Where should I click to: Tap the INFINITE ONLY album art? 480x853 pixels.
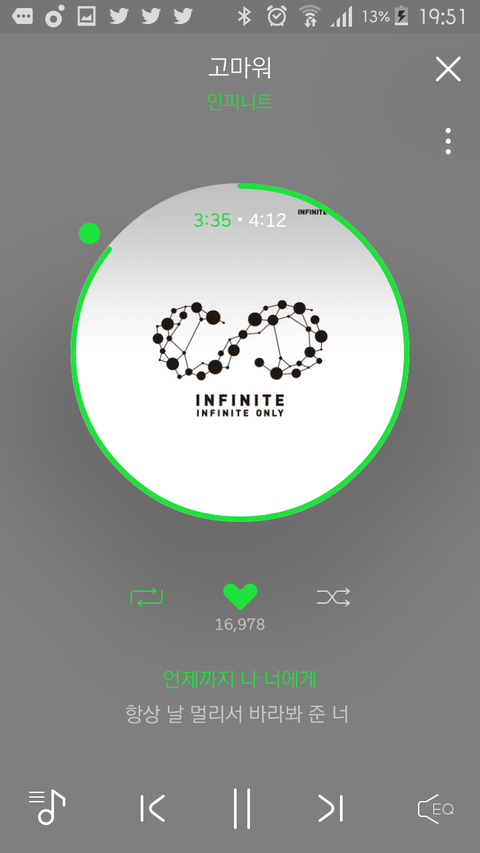point(240,352)
